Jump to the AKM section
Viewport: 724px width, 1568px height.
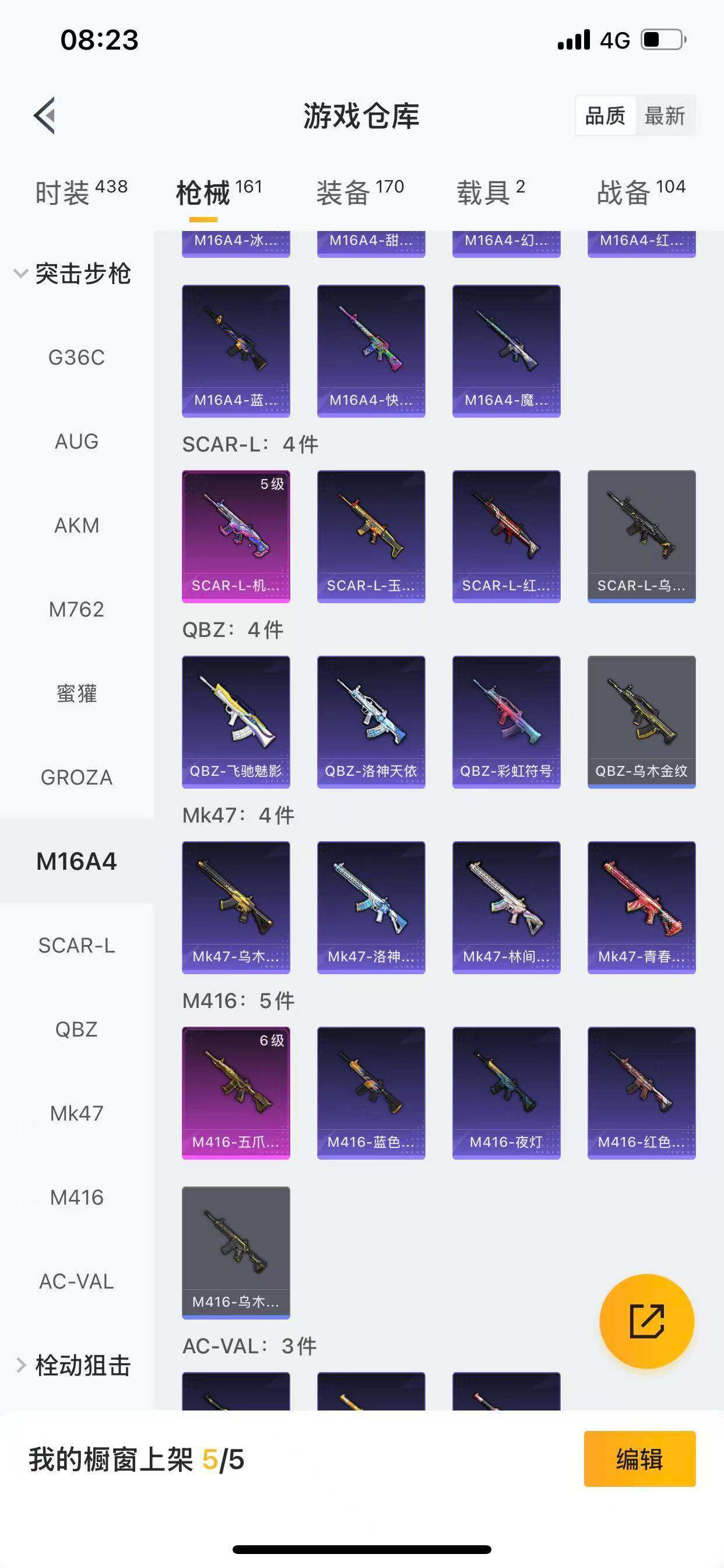77,526
